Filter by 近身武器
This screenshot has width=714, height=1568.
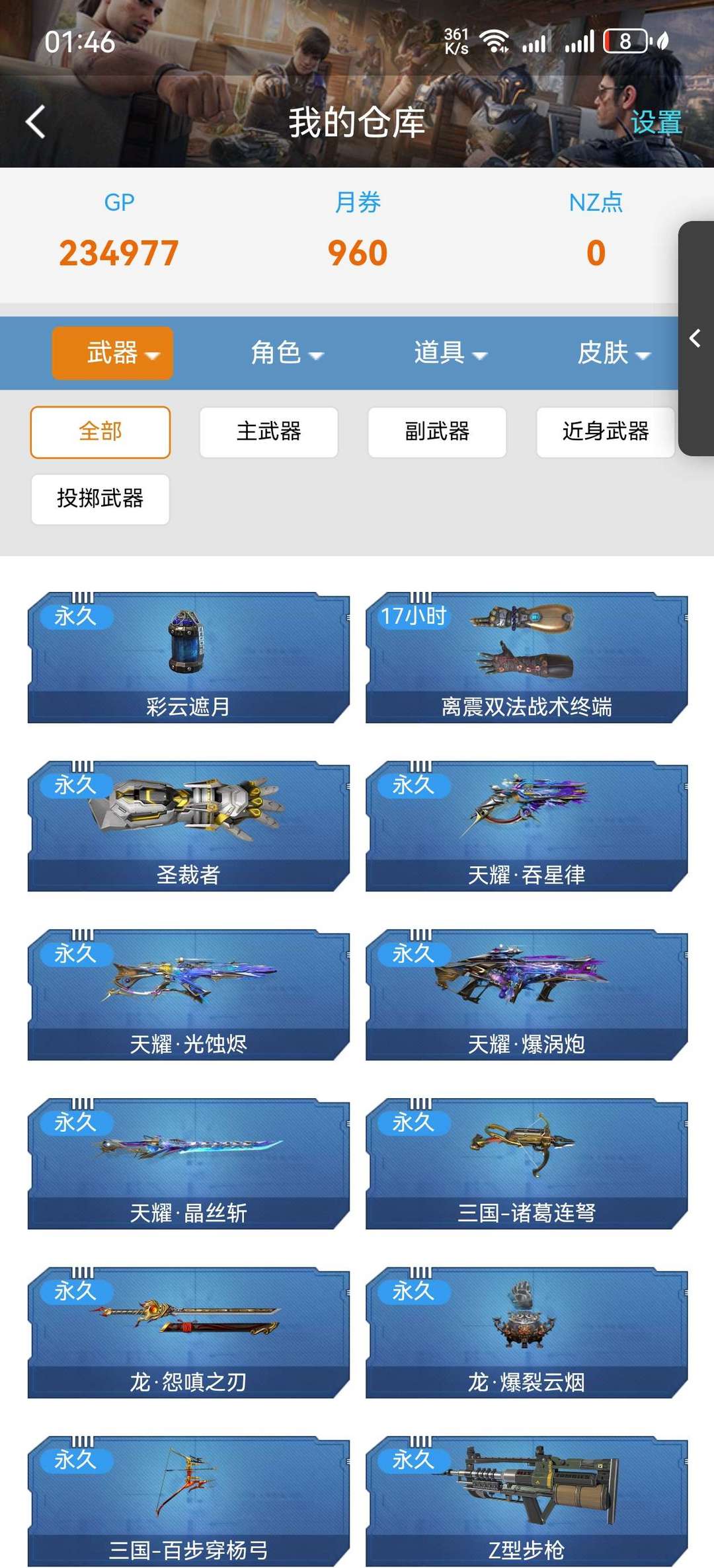tap(606, 432)
